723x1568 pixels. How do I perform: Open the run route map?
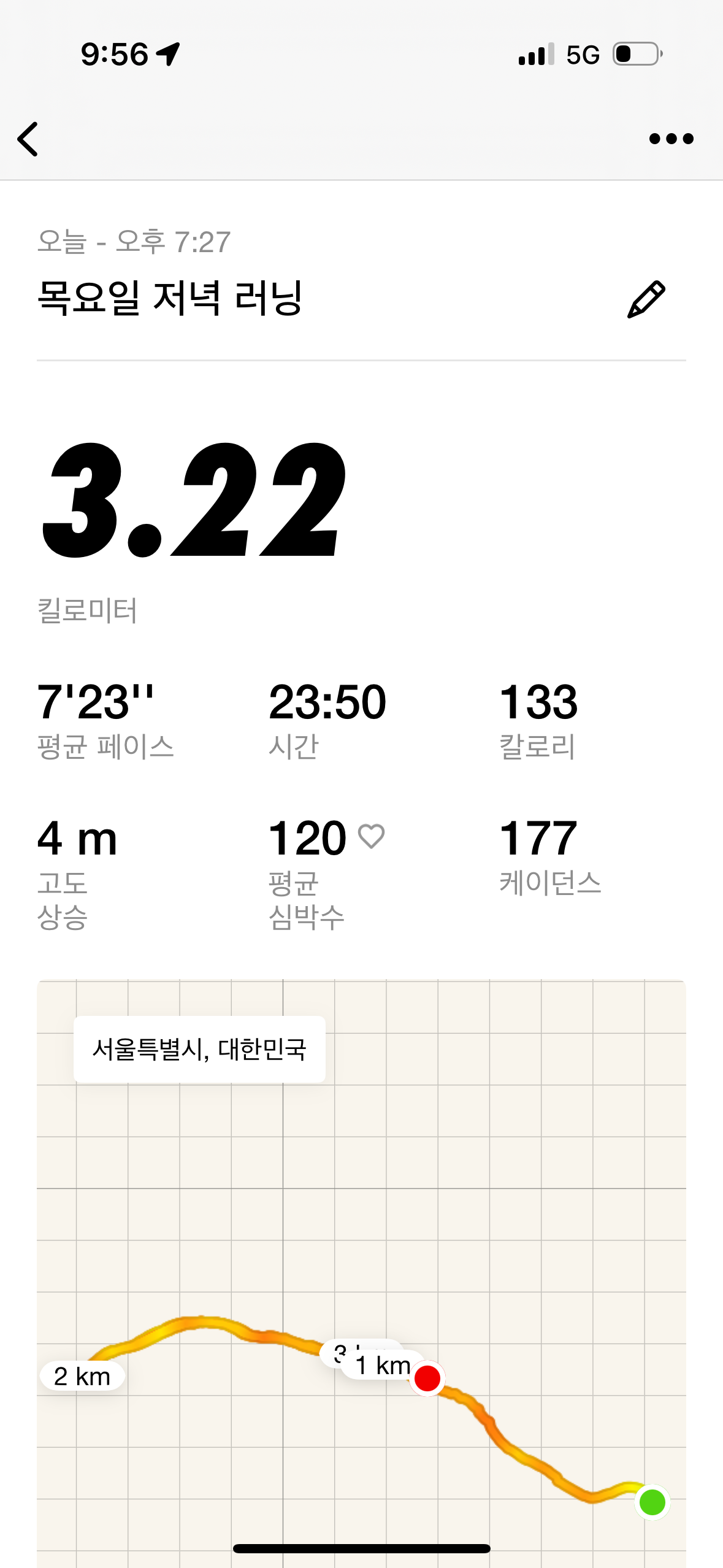pos(361,1227)
